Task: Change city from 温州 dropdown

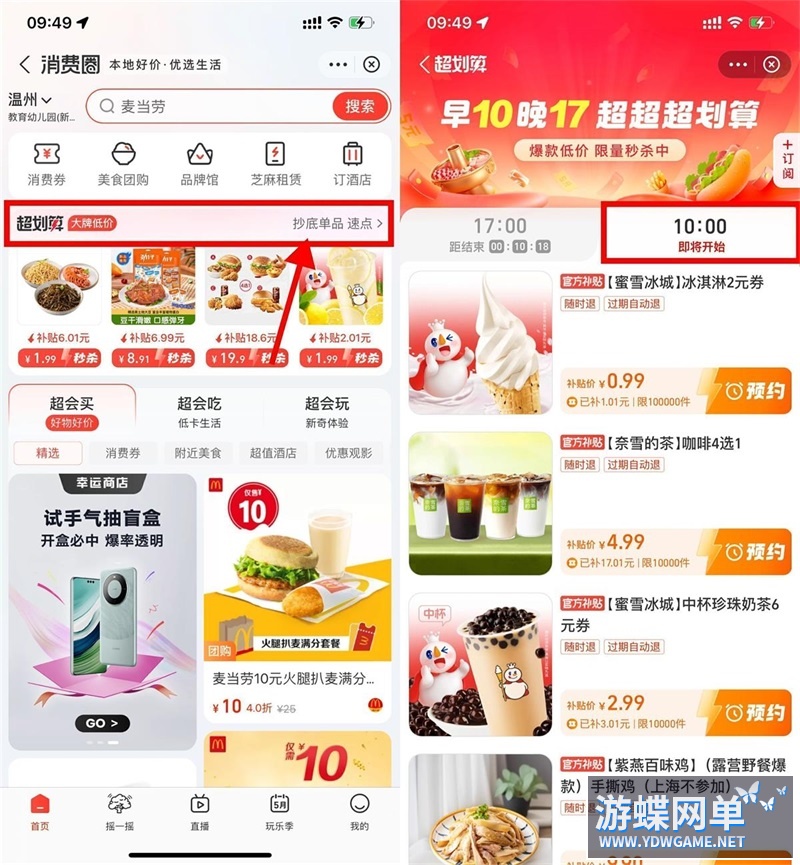Action: coord(31,99)
